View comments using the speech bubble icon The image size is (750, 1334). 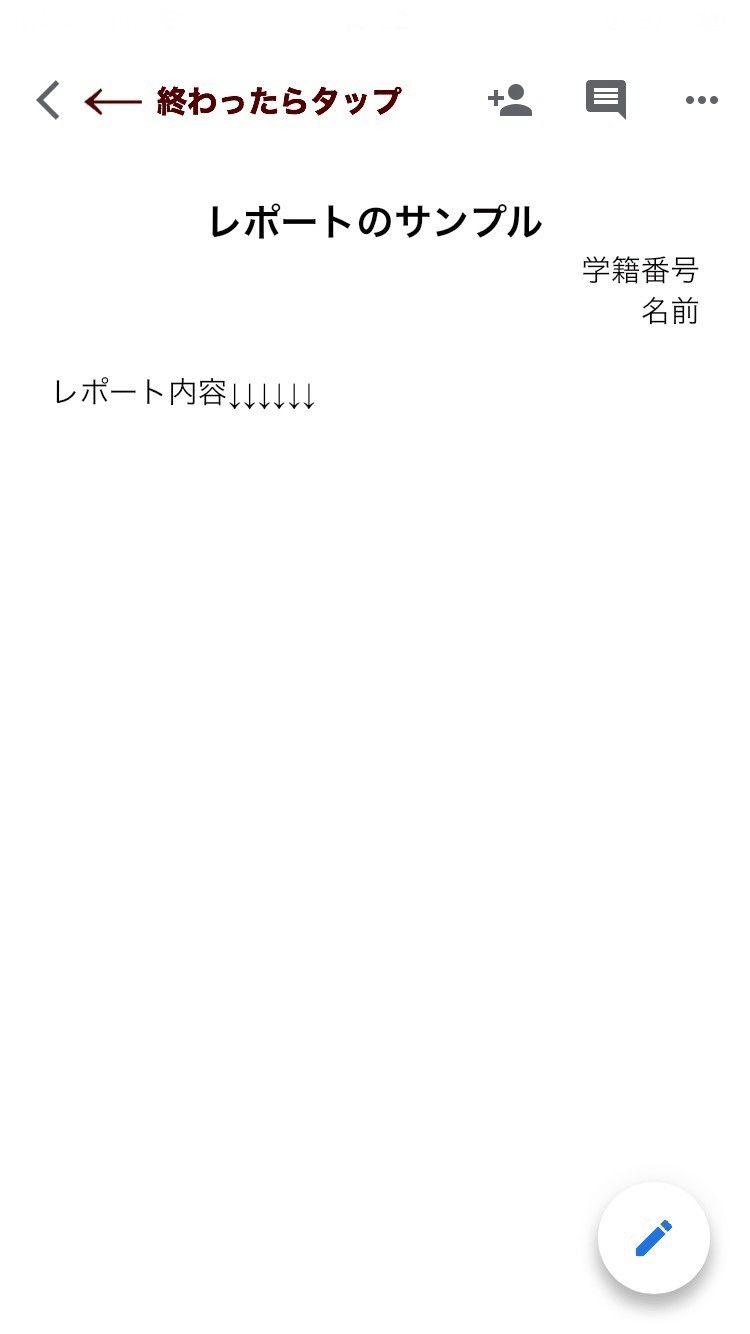pos(605,100)
